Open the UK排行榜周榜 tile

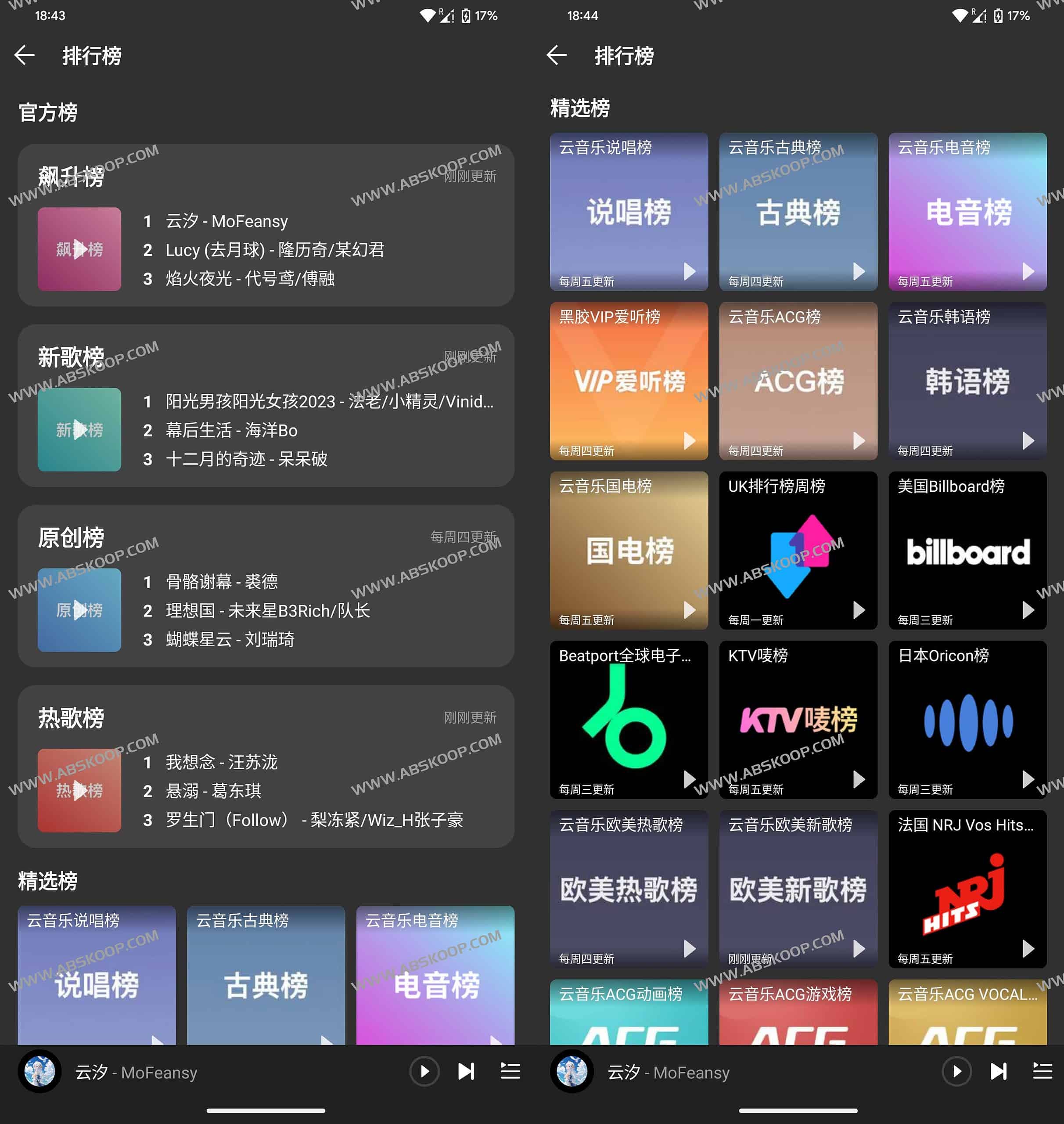click(798, 551)
